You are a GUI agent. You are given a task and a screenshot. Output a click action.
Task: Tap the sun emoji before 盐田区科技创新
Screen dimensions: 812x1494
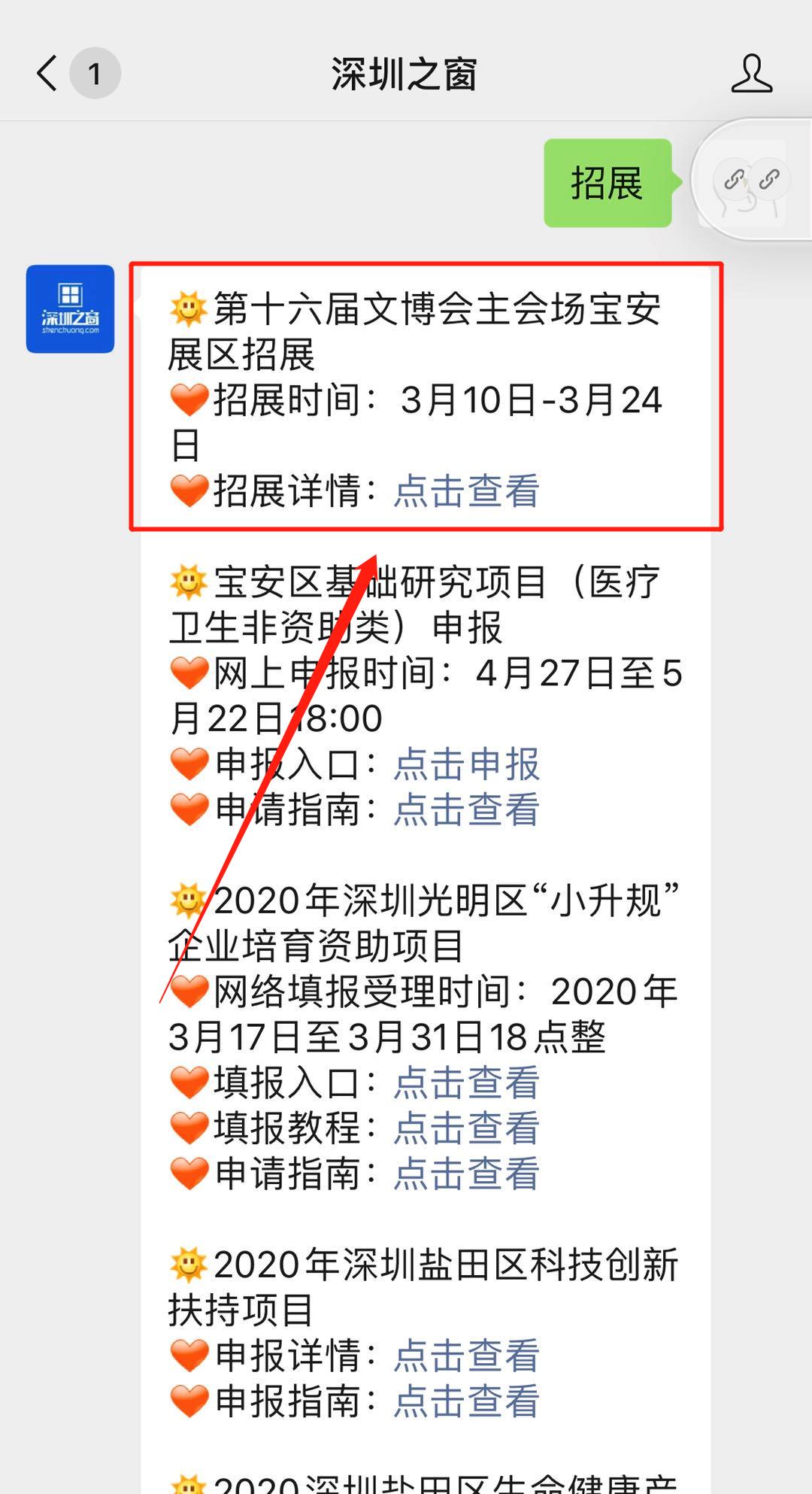tap(188, 1262)
